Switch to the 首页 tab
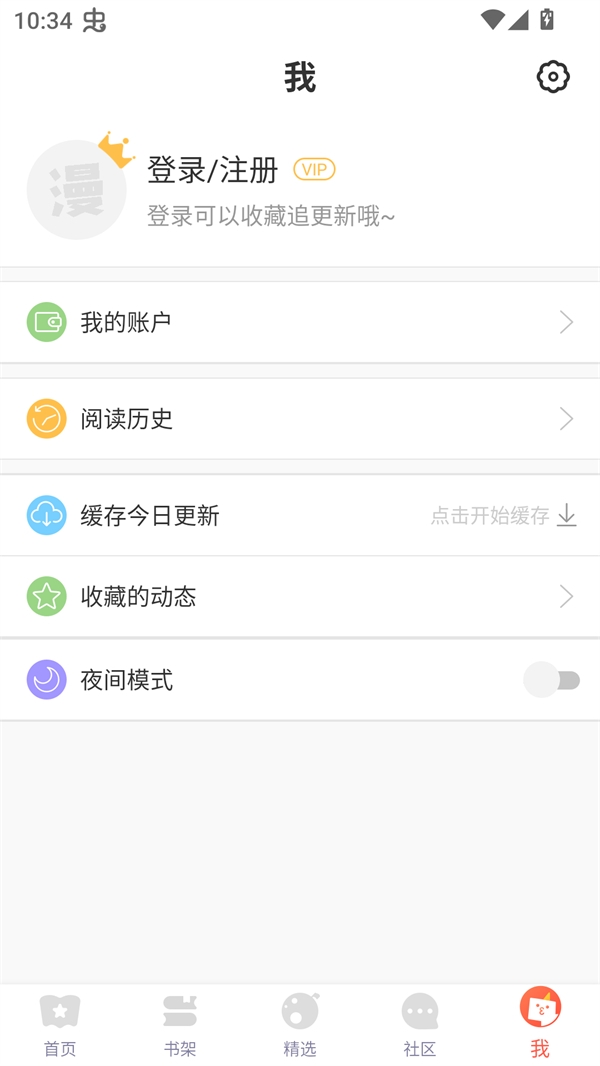The image size is (600, 1066). 60,1024
